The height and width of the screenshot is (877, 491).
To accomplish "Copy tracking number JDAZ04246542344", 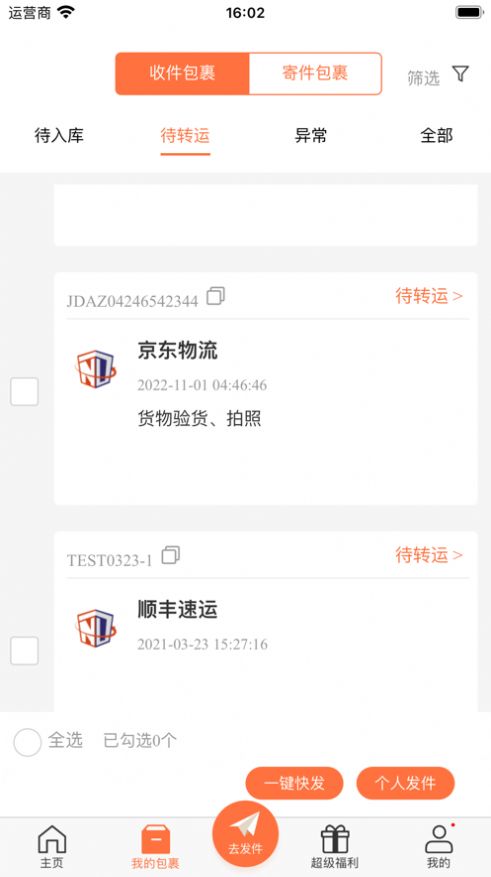I will pos(216,296).
